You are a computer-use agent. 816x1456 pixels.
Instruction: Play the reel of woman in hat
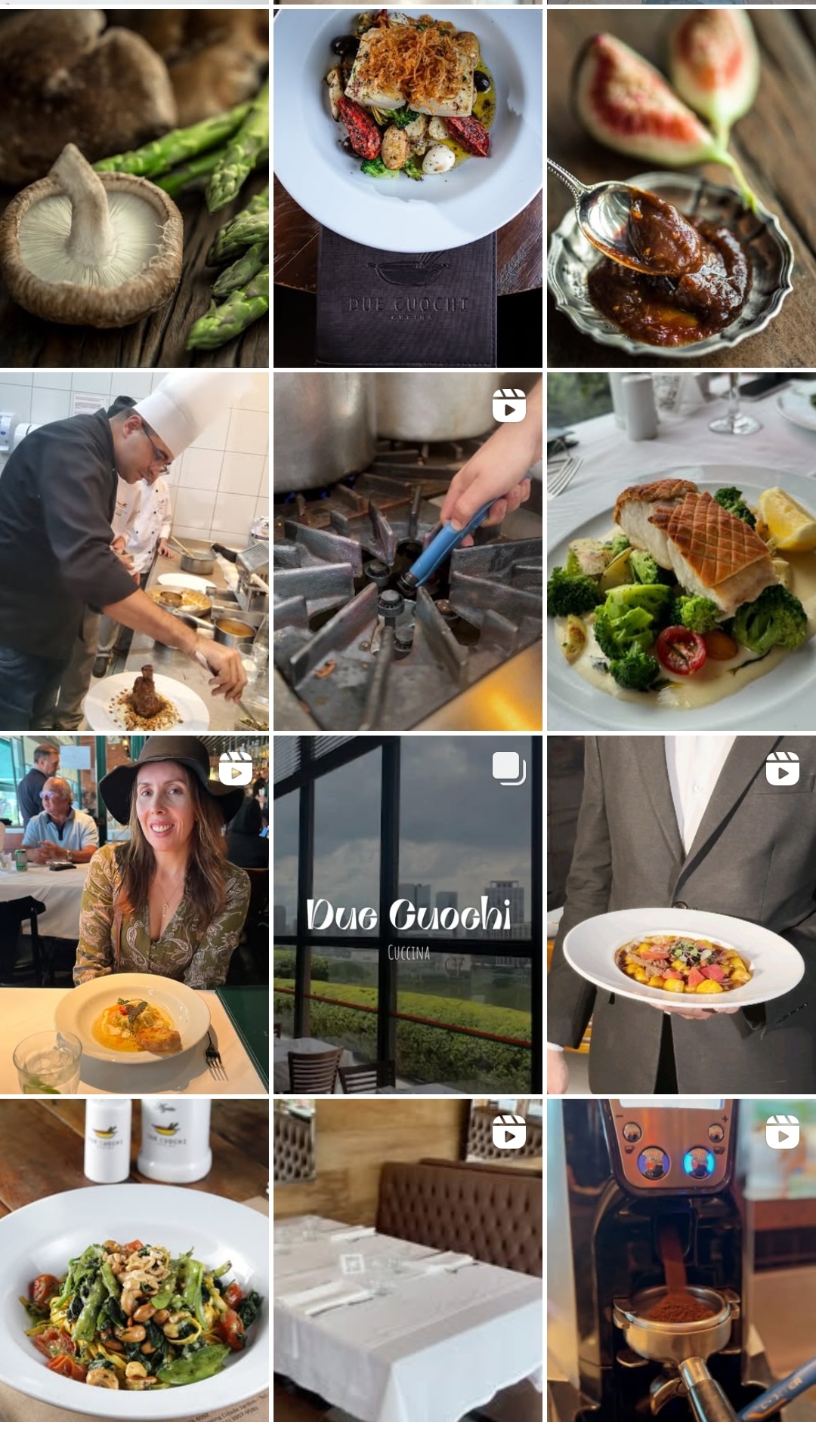pyautogui.click(x=134, y=915)
